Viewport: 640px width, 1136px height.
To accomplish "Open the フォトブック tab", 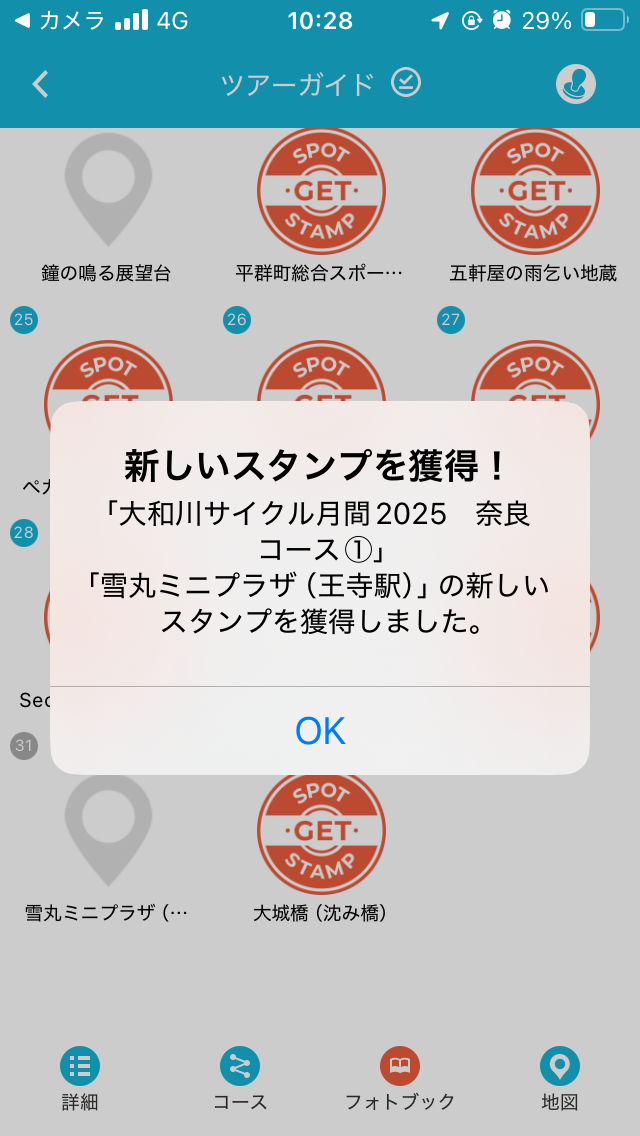I will click(400, 1080).
